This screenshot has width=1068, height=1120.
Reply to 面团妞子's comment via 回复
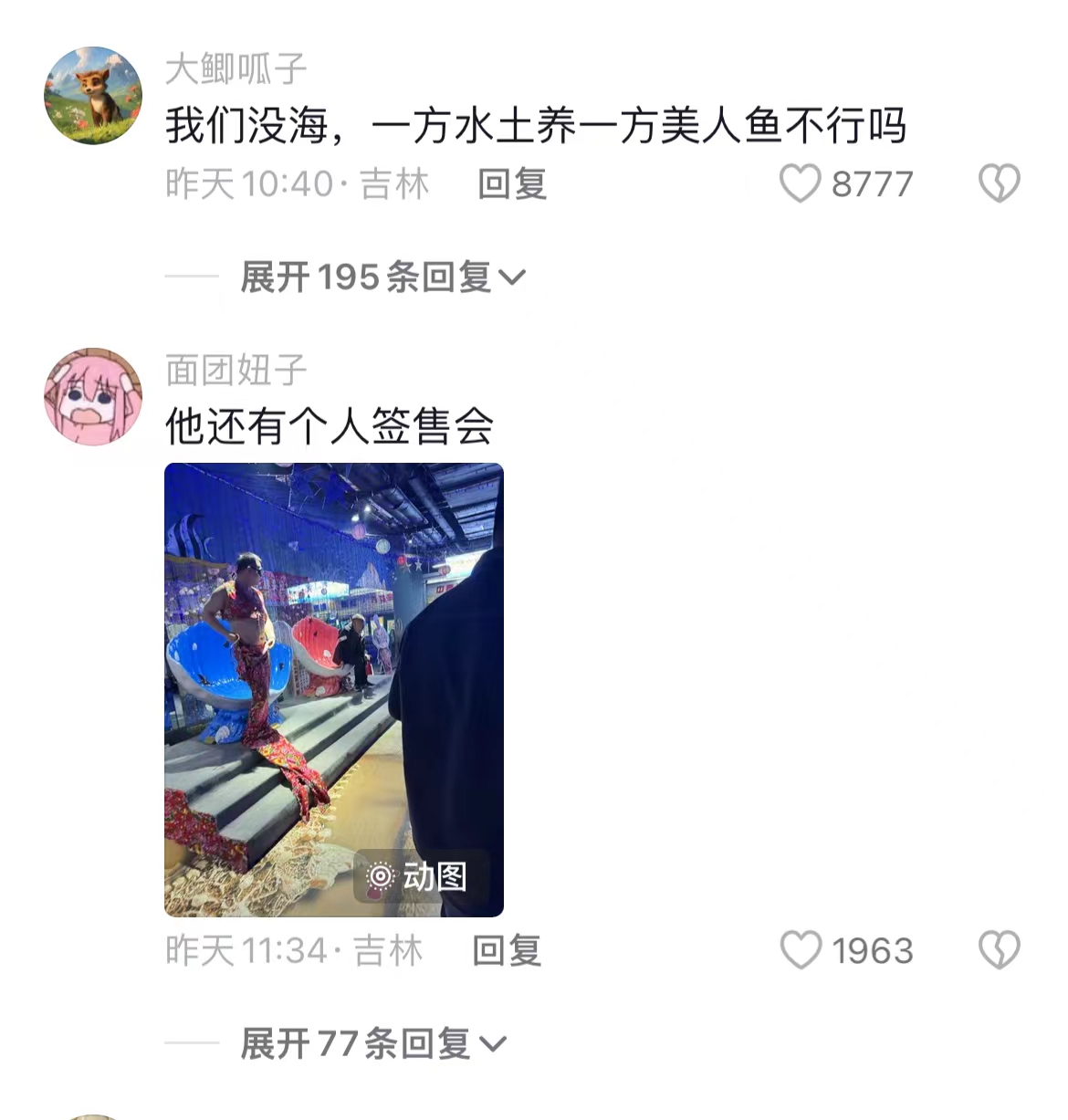pyautogui.click(x=508, y=950)
